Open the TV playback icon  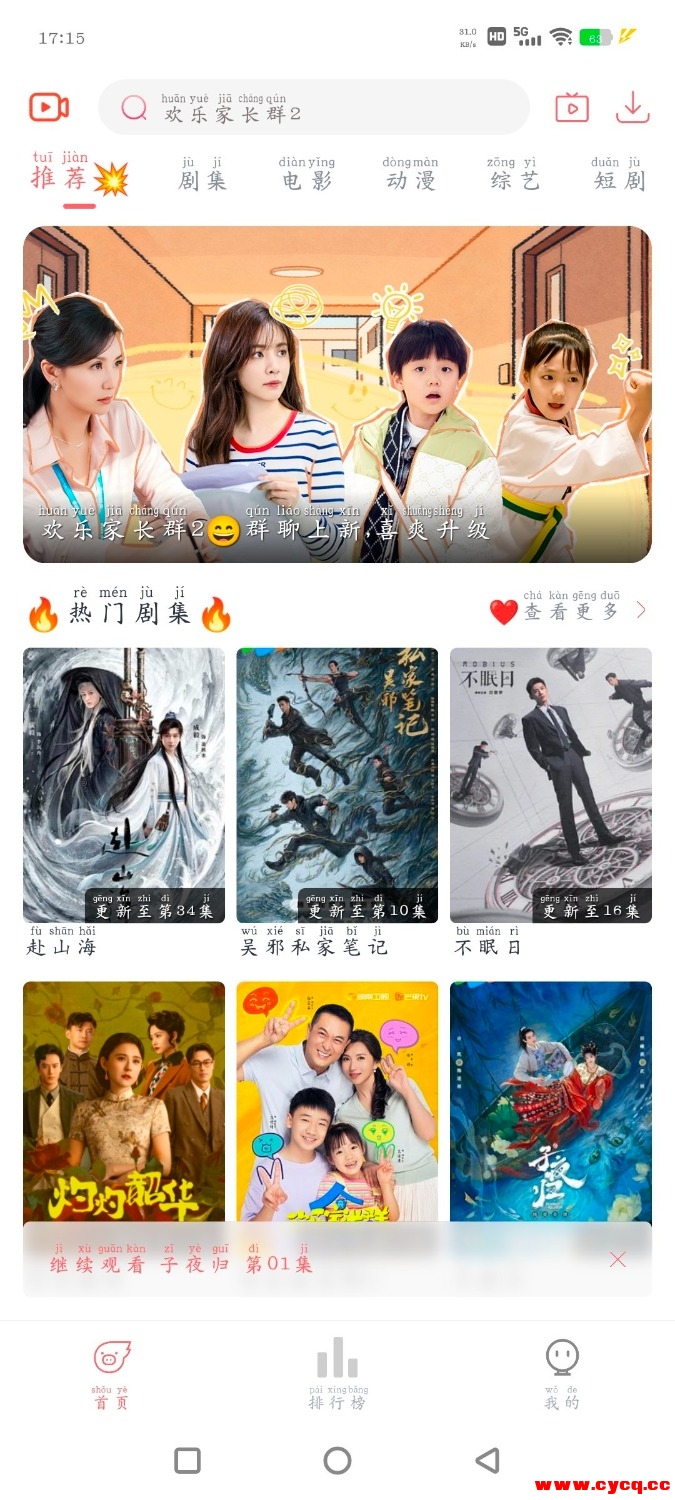[572, 107]
